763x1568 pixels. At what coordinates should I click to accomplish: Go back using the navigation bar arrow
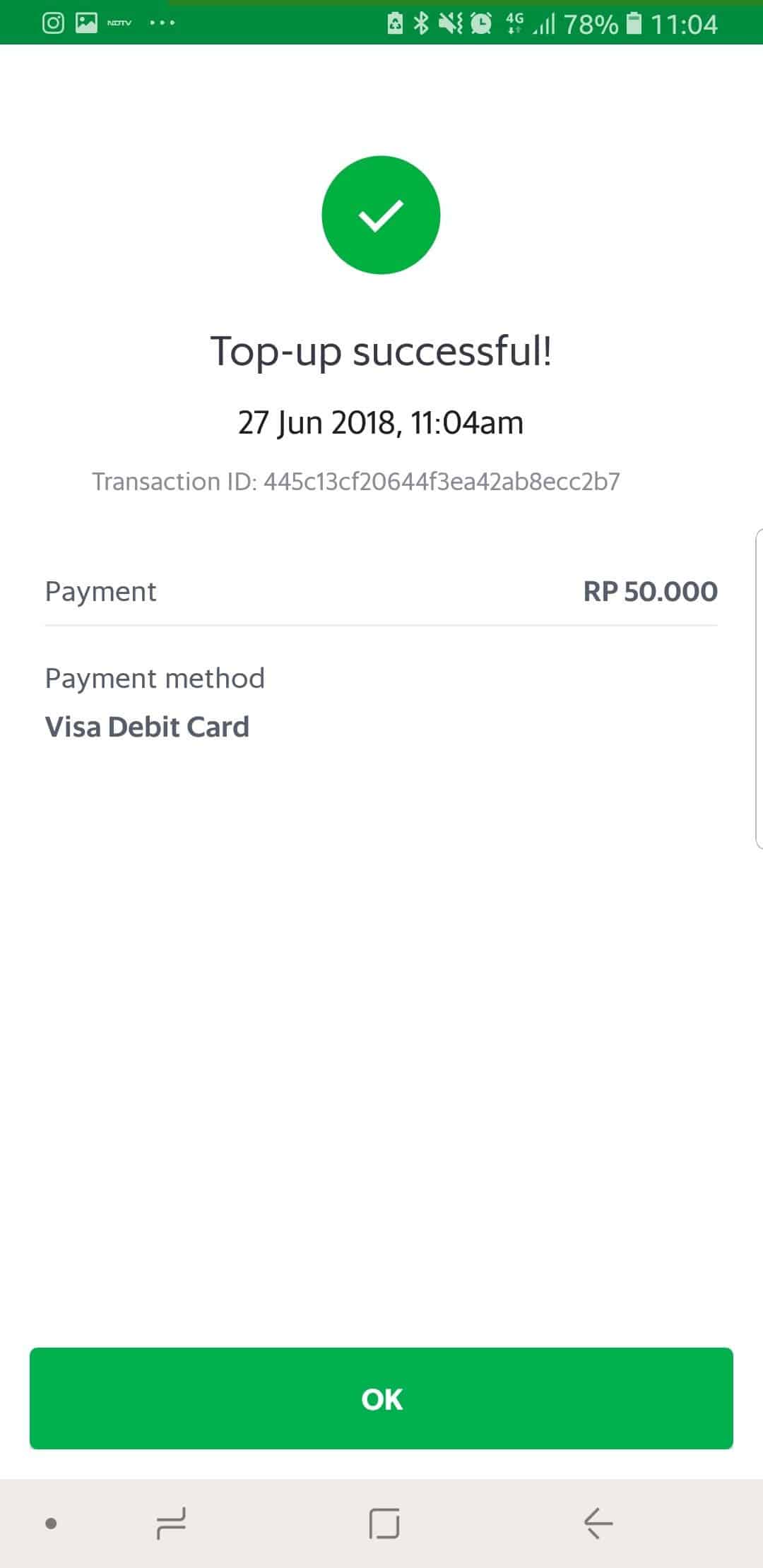pos(598,1524)
